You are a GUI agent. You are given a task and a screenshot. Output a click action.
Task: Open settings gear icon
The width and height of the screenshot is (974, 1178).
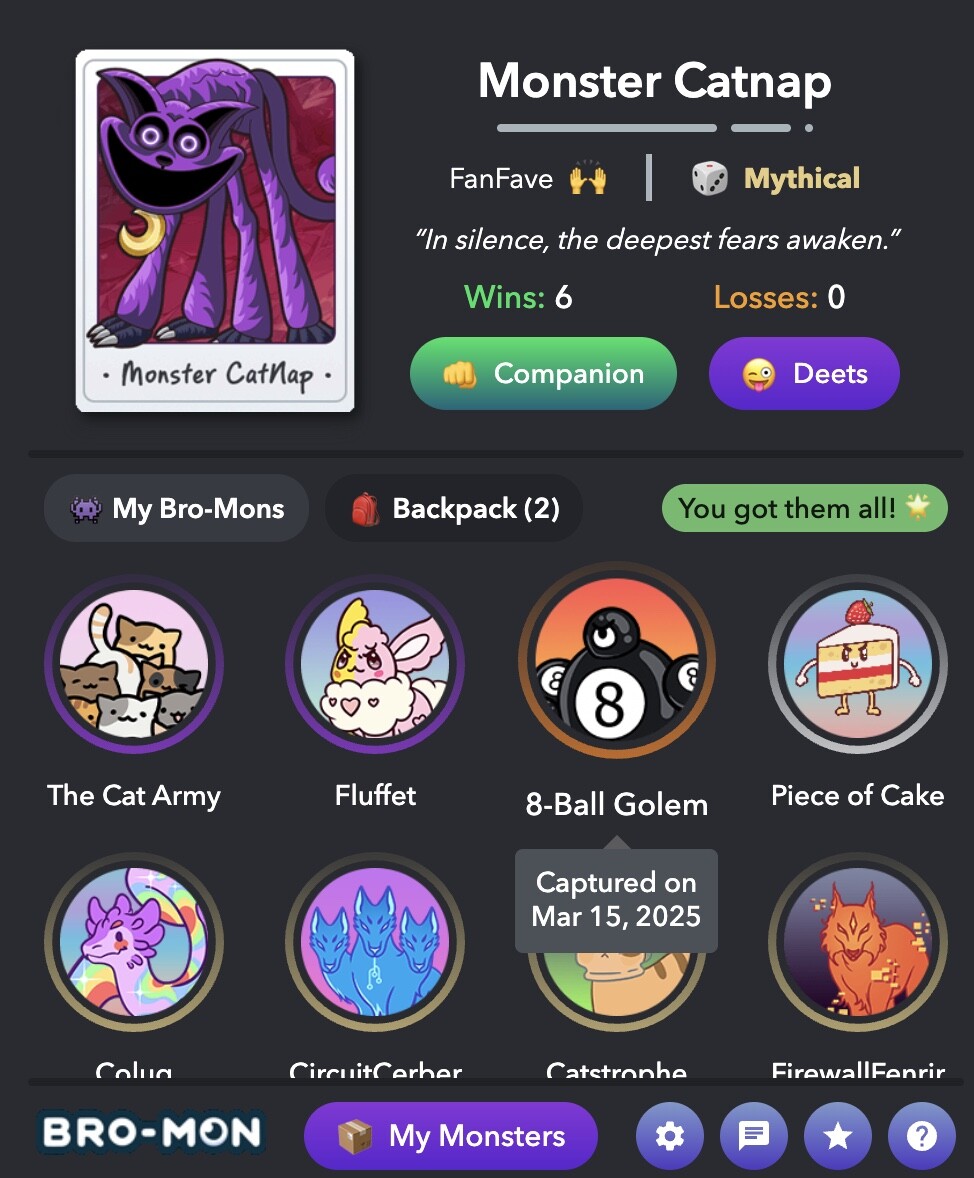pos(669,1136)
